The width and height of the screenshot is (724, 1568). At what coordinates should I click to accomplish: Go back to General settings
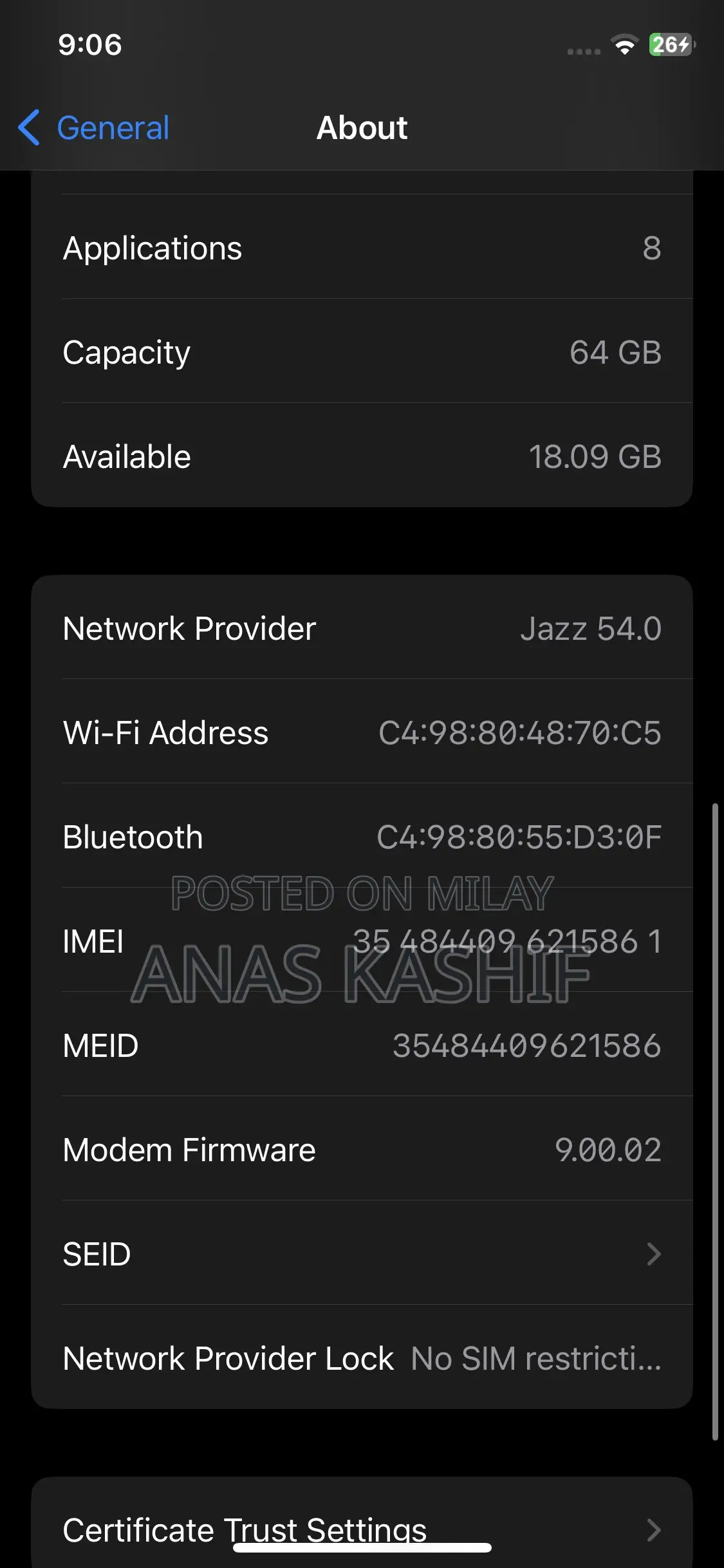pos(95,127)
